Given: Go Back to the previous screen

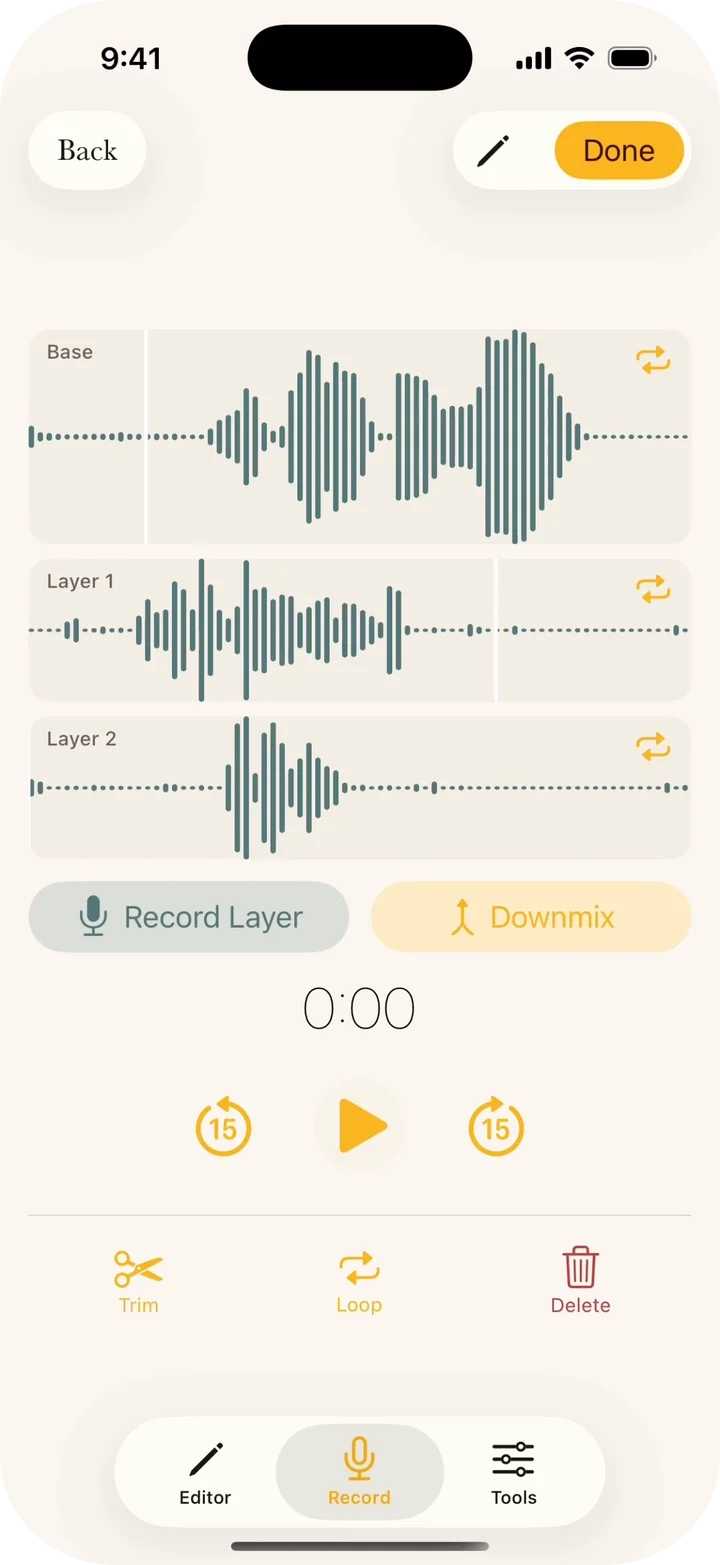Looking at the screenshot, I should tap(87, 150).
